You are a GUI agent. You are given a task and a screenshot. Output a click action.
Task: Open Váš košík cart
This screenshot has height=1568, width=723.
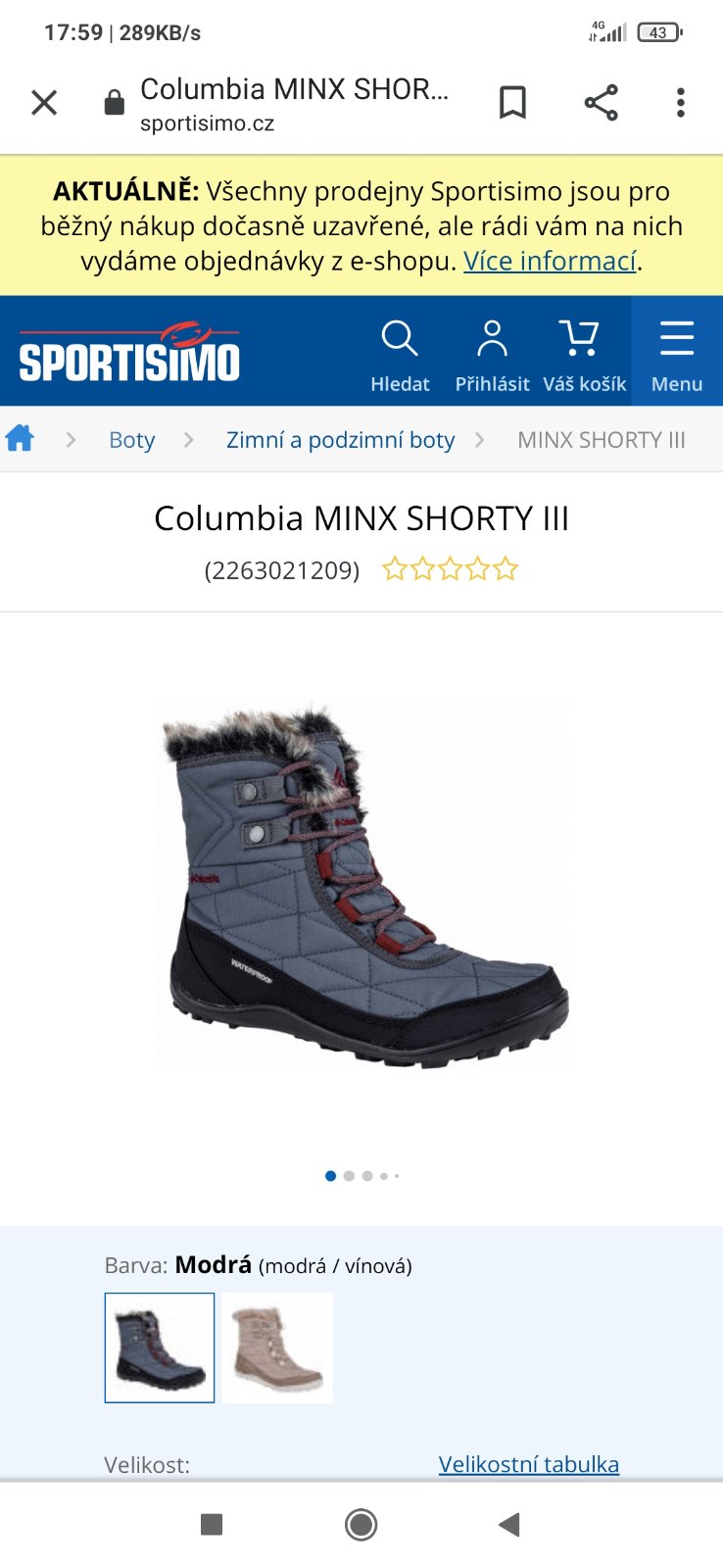(x=584, y=355)
